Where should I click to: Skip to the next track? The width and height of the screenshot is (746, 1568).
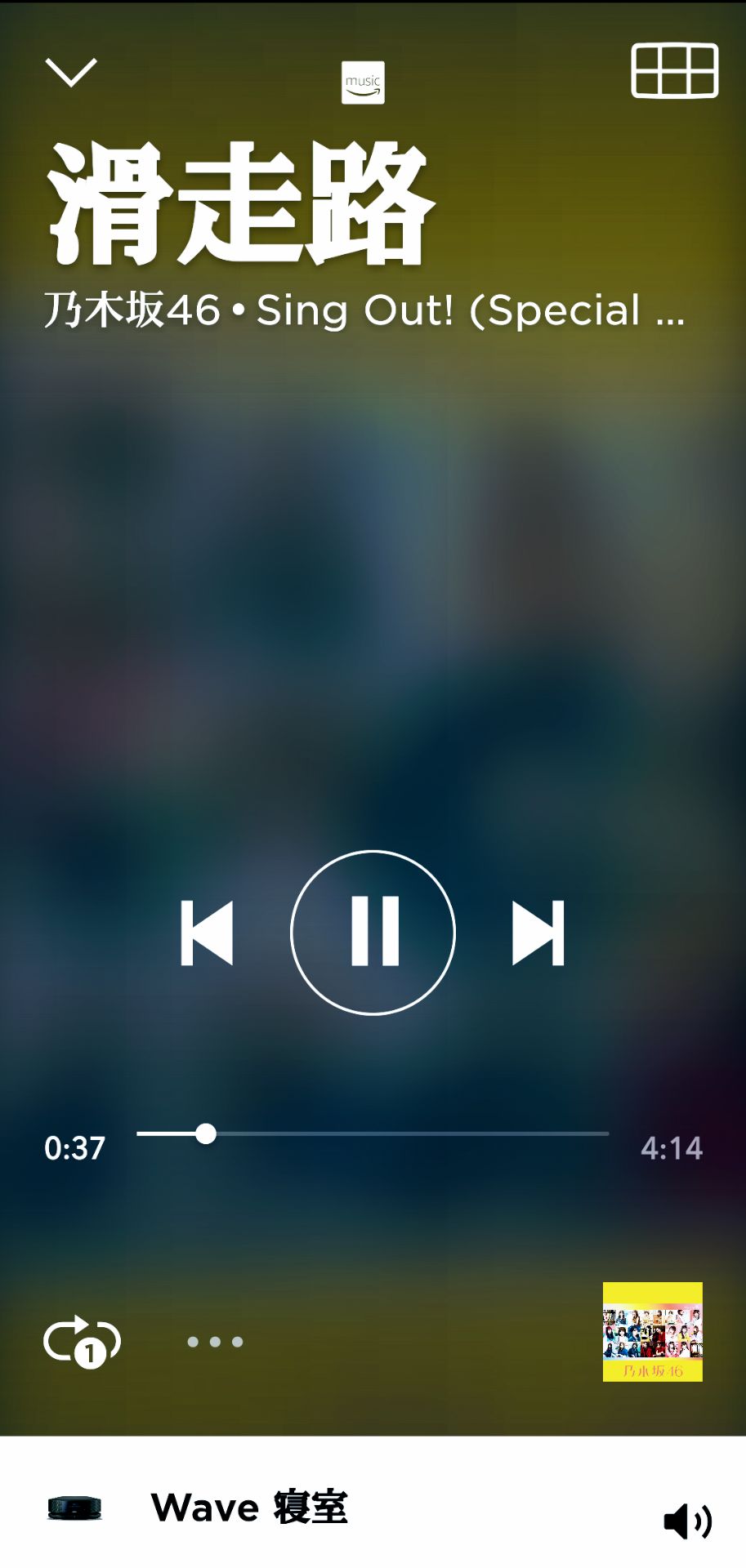click(538, 933)
